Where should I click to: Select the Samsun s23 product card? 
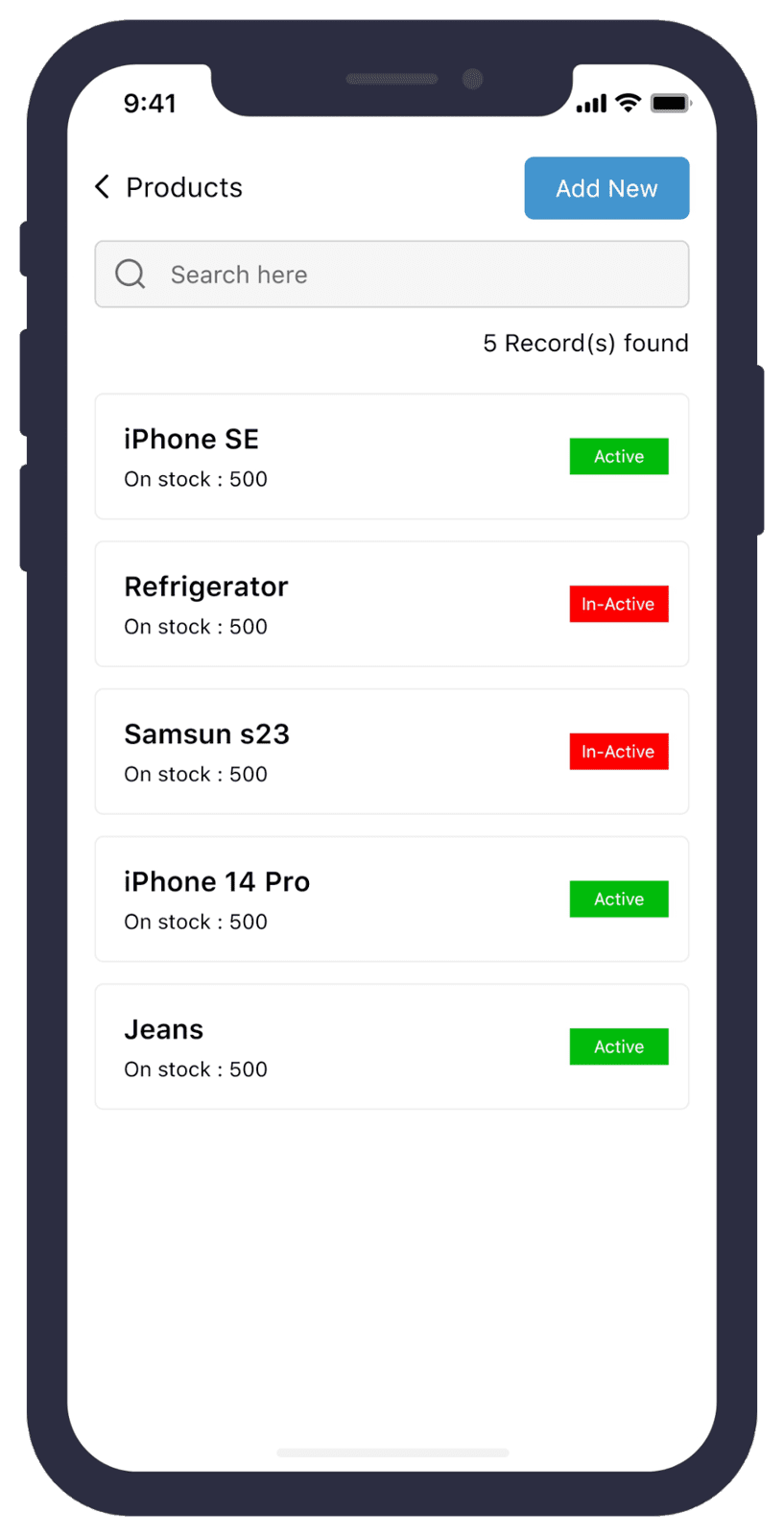392,752
